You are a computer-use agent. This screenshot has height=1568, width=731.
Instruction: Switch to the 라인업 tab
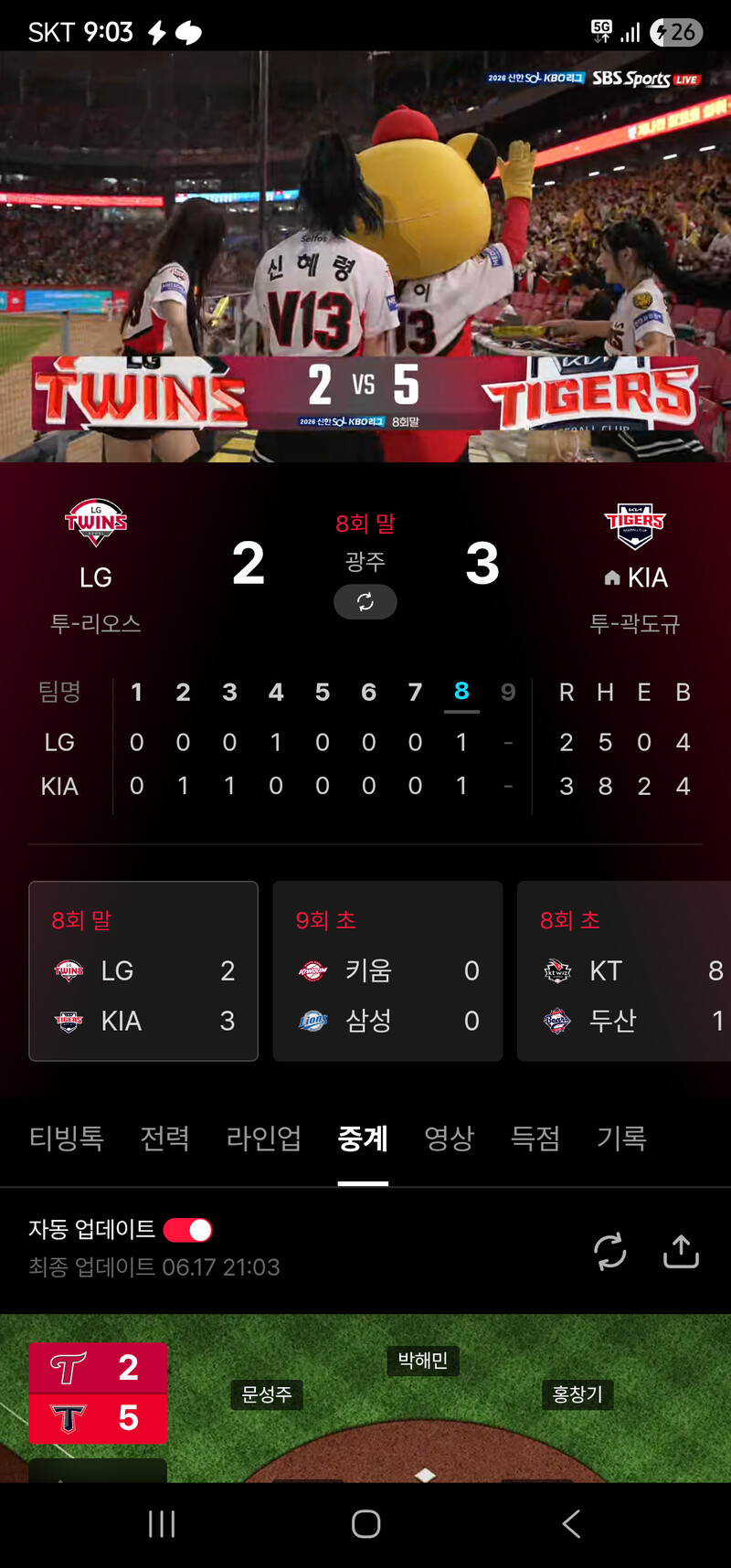pos(264,1139)
